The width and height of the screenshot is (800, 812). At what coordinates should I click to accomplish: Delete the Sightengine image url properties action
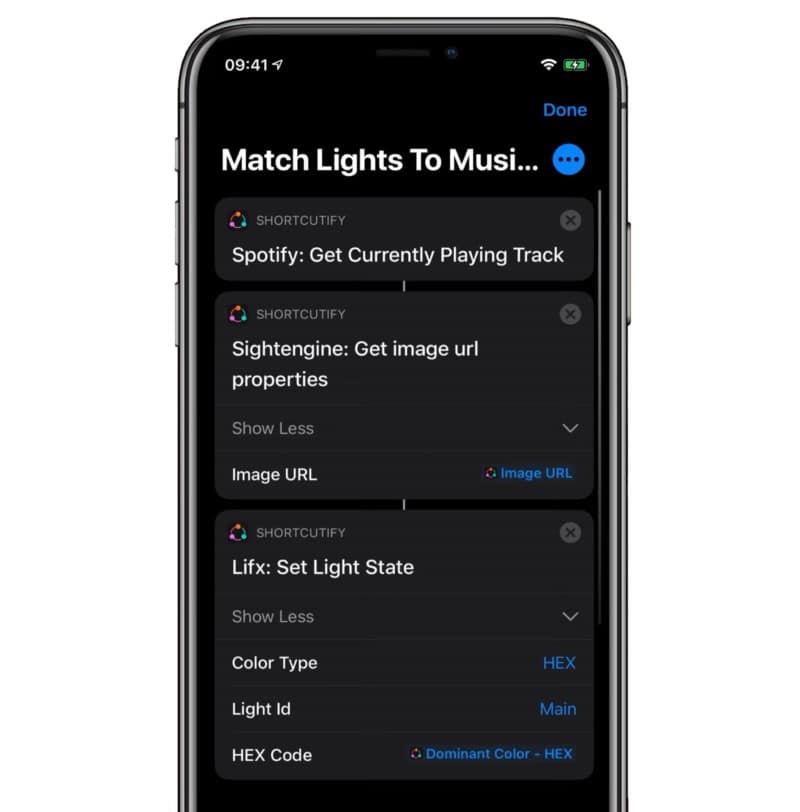pyautogui.click(x=570, y=314)
